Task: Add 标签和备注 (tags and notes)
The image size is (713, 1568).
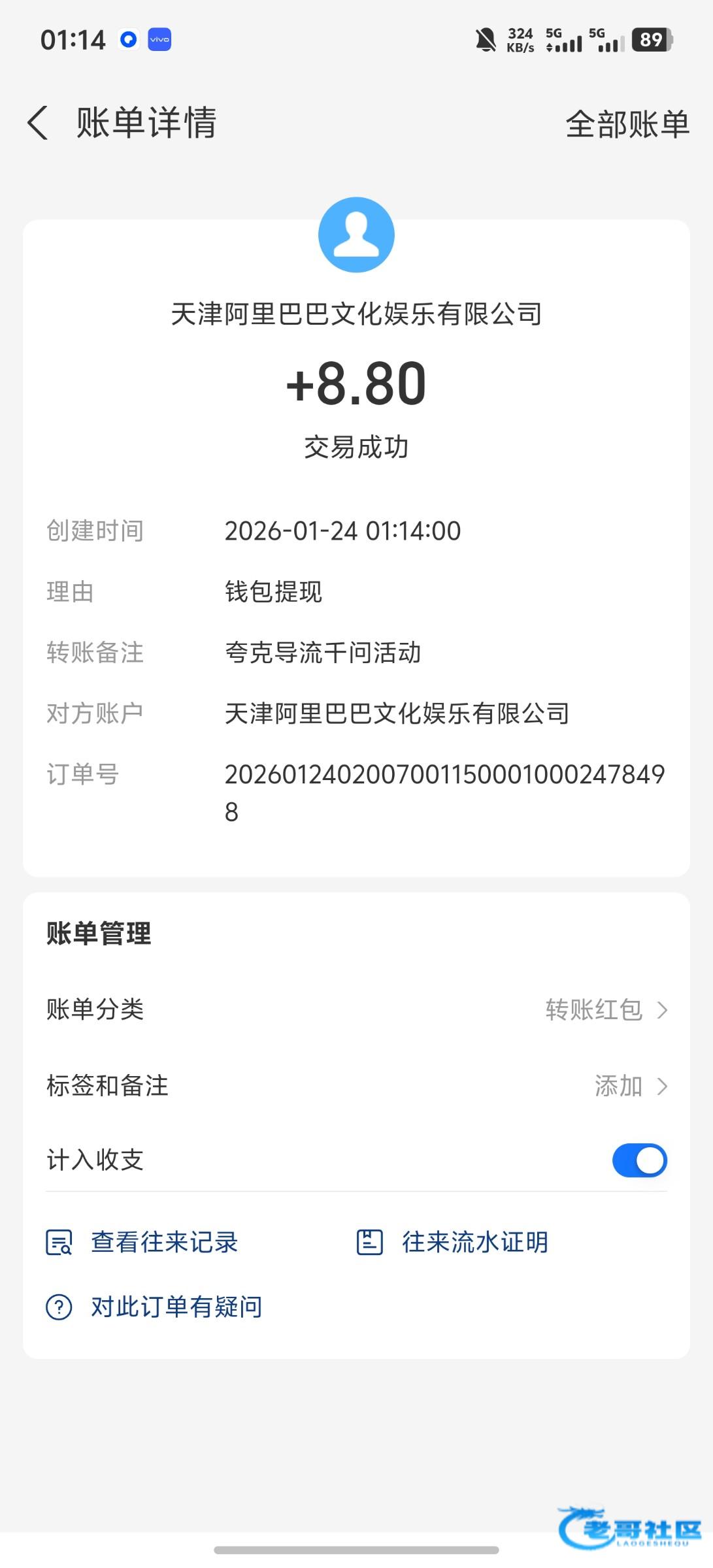Action: [630, 1086]
